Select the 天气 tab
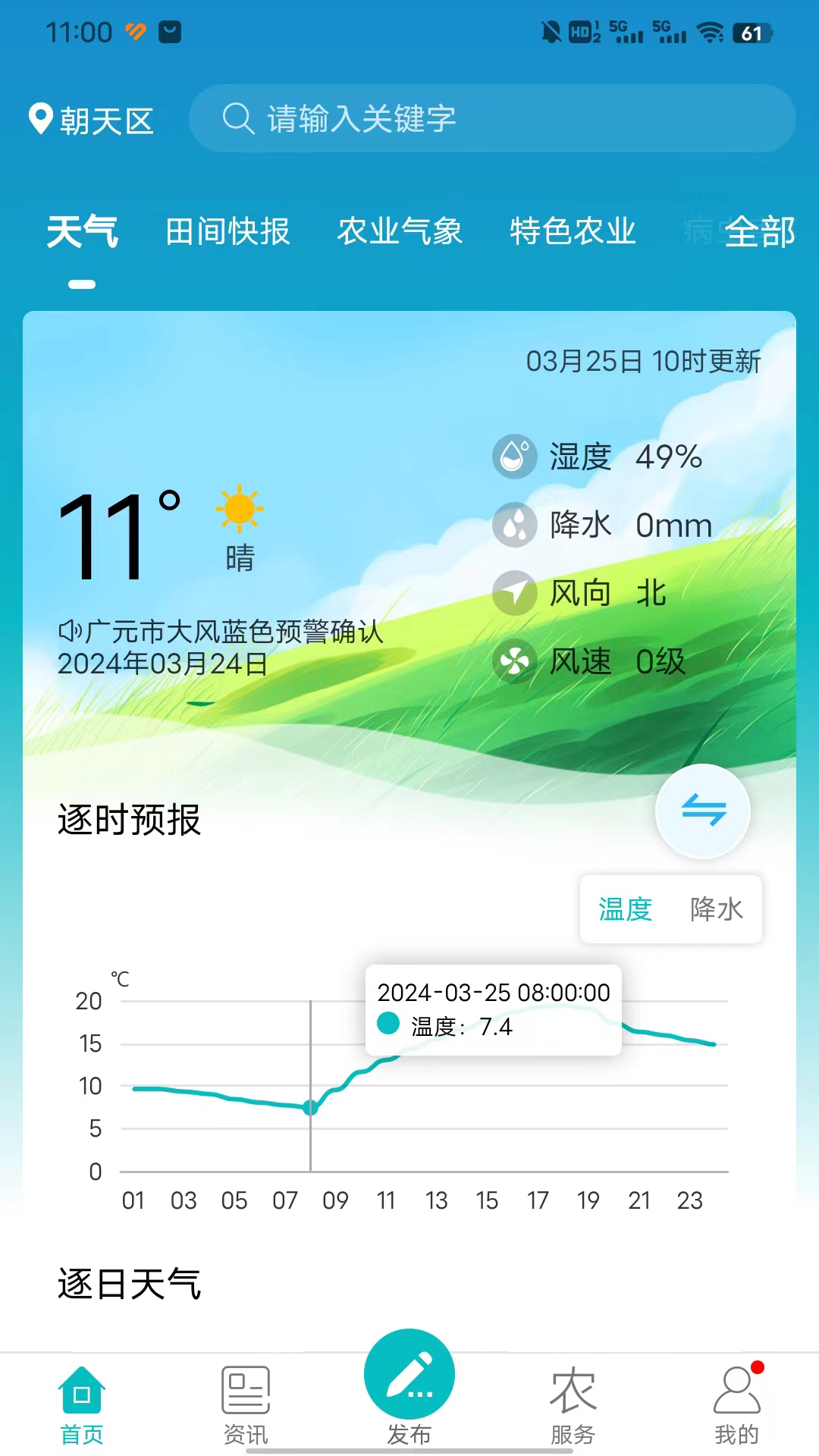Image resolution: width=819 pixels, height=1456 pixels. tap(82, 231)
